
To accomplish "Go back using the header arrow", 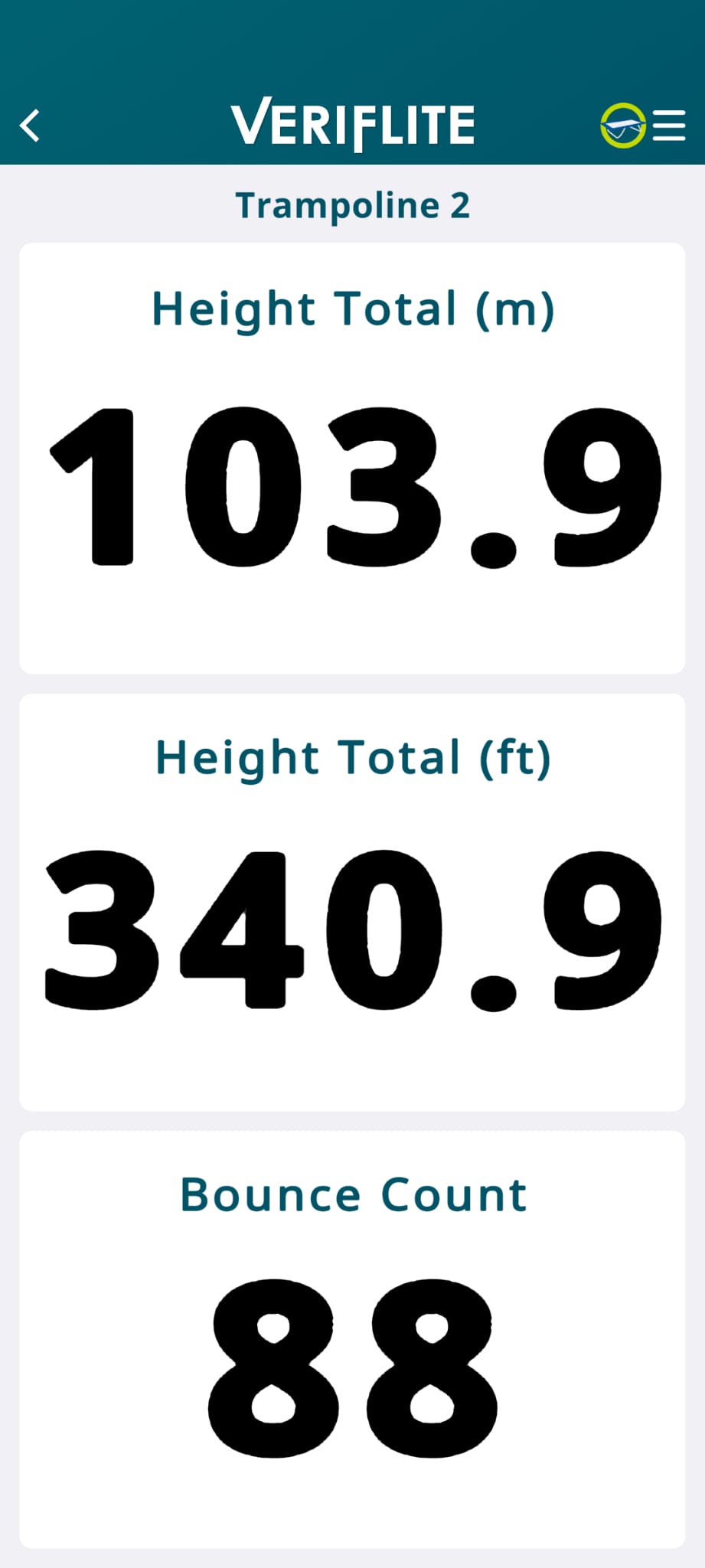I will (x=31, y=126).
